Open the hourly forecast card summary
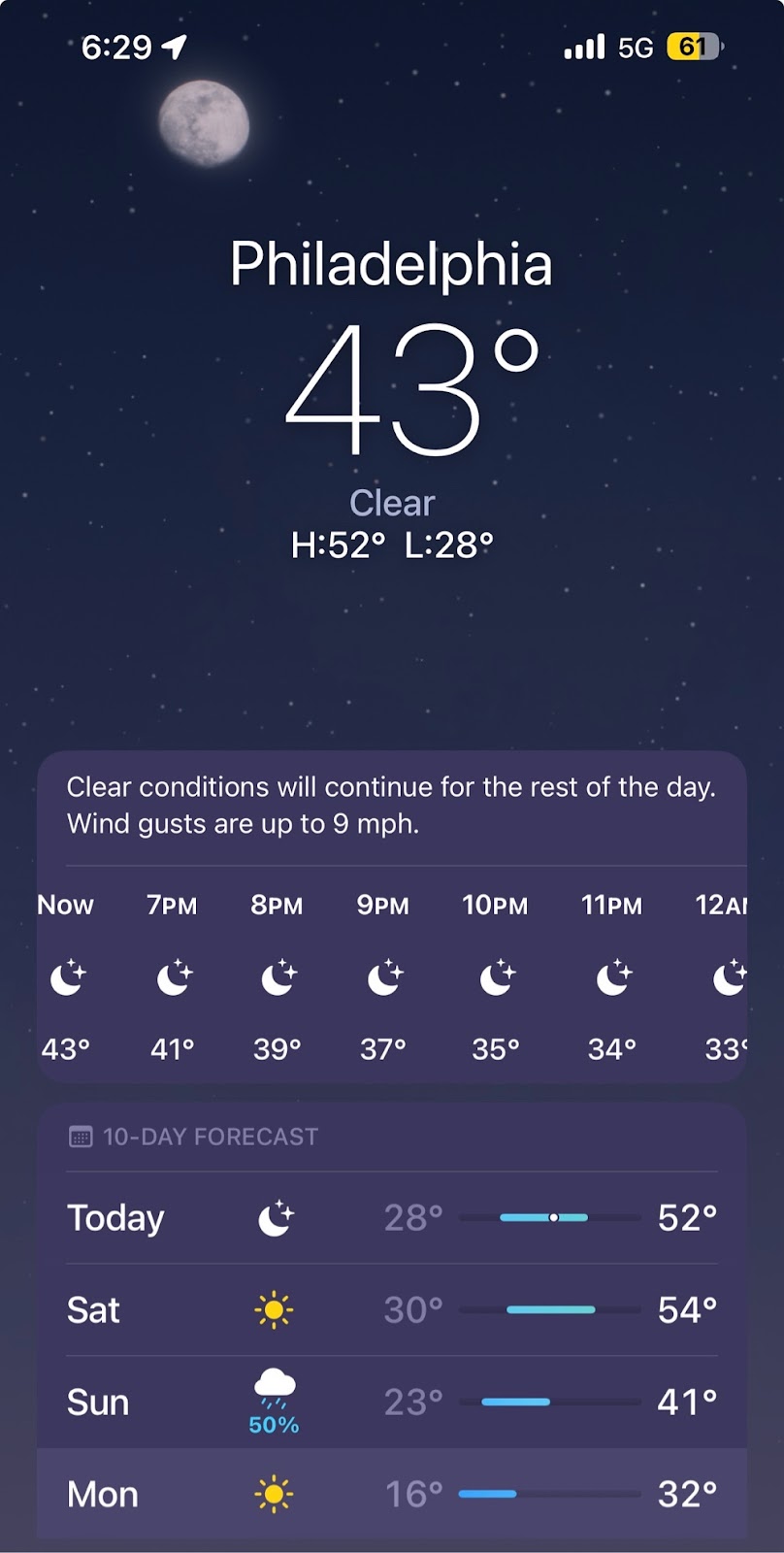 (391, 806)
